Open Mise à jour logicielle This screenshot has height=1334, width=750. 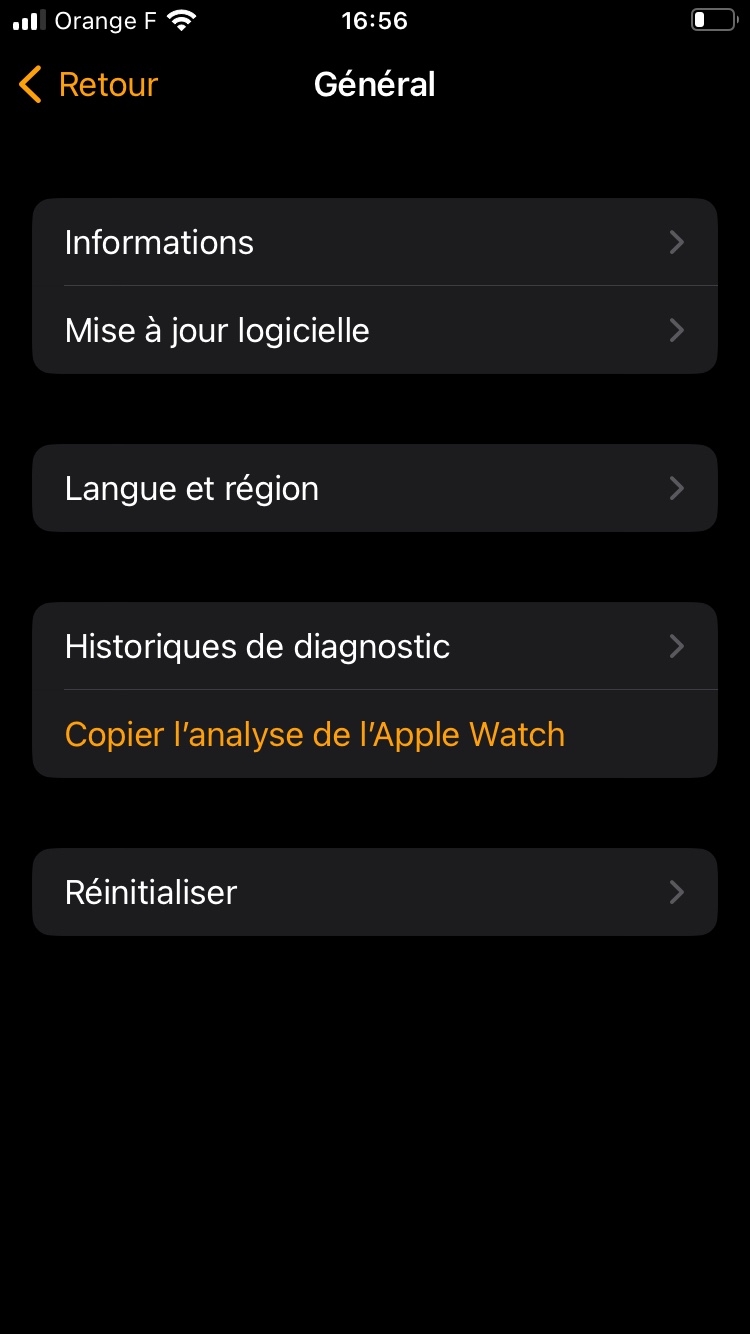click(374, 331)
